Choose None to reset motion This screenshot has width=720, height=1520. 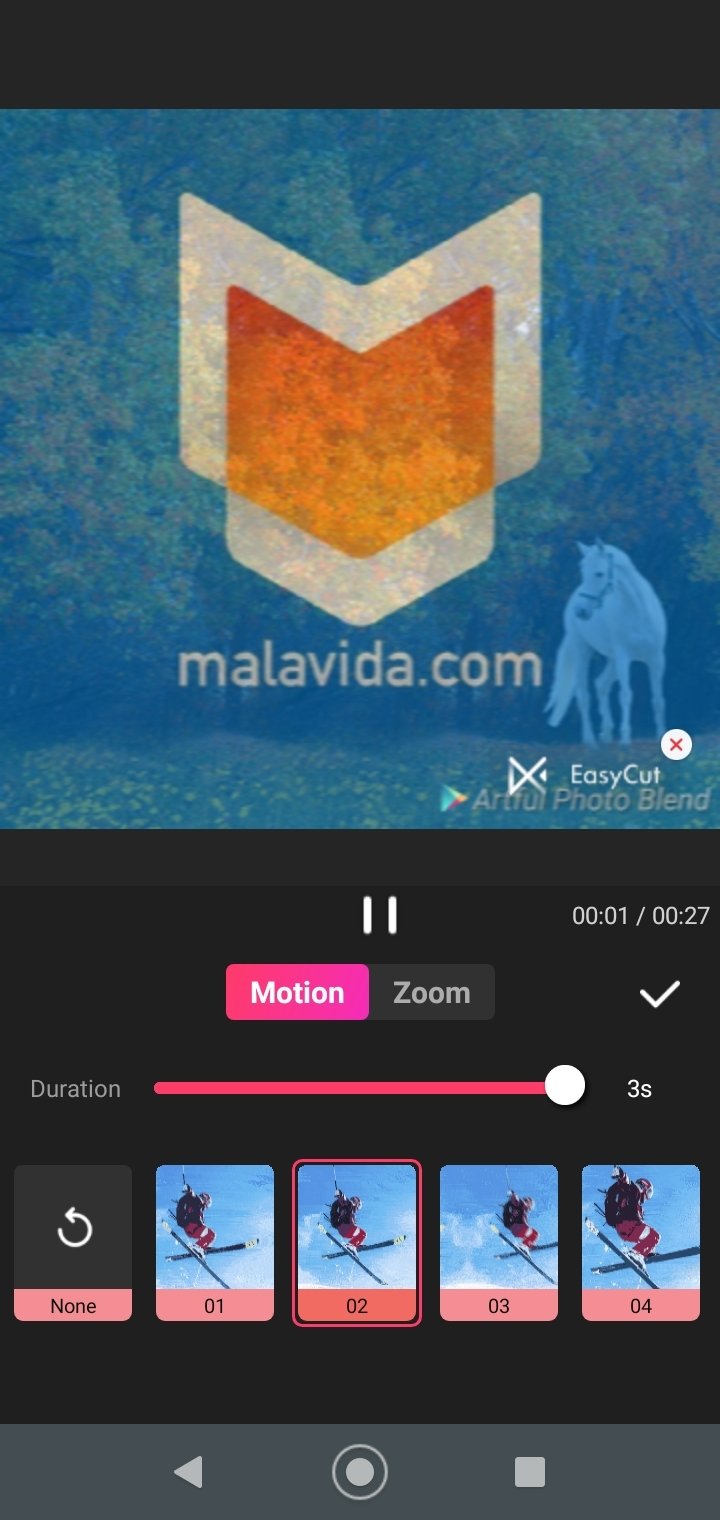pyautogui.click(x=73, y=1243)
